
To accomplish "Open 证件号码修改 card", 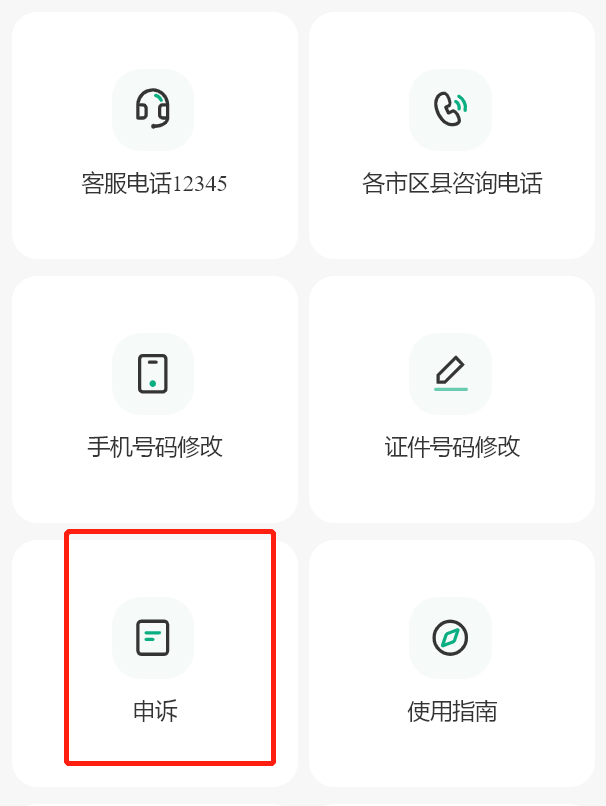I will click(451, 399).
